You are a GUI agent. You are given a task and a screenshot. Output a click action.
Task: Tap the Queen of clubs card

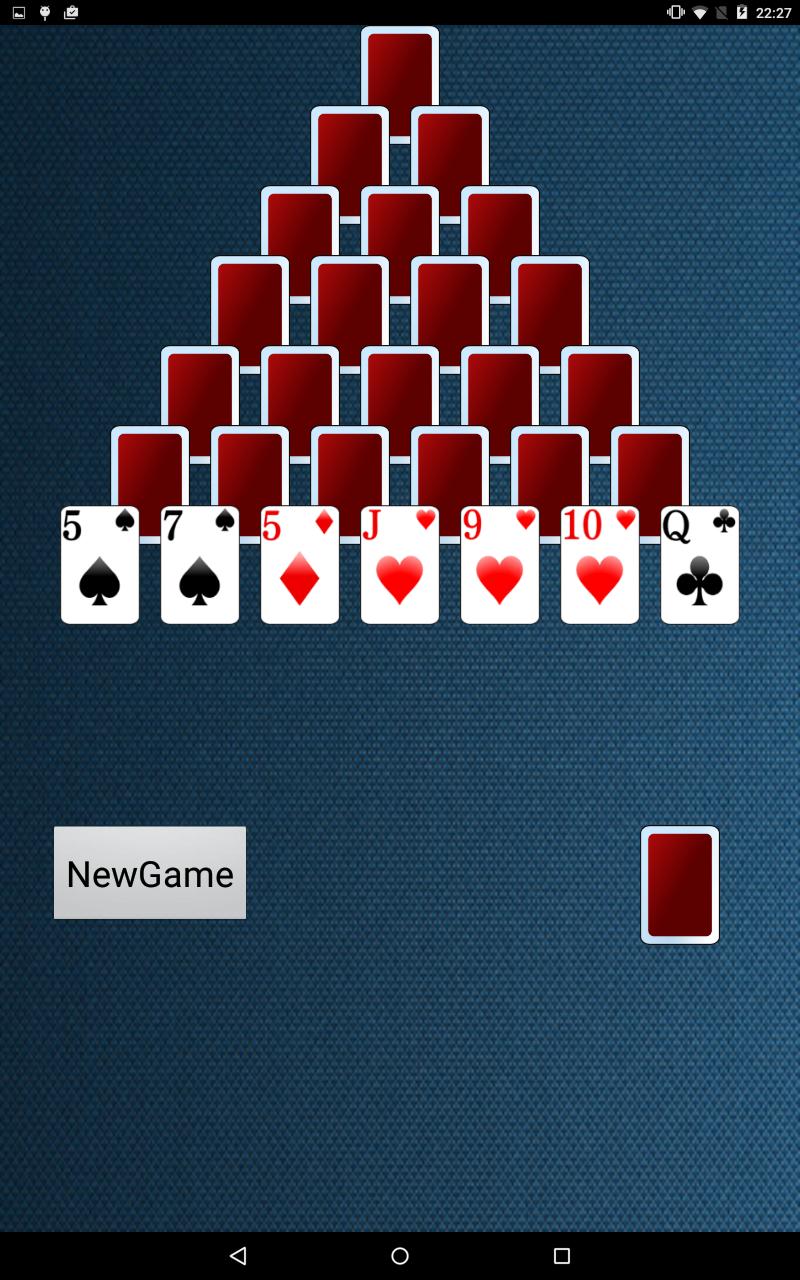point(699,565)
